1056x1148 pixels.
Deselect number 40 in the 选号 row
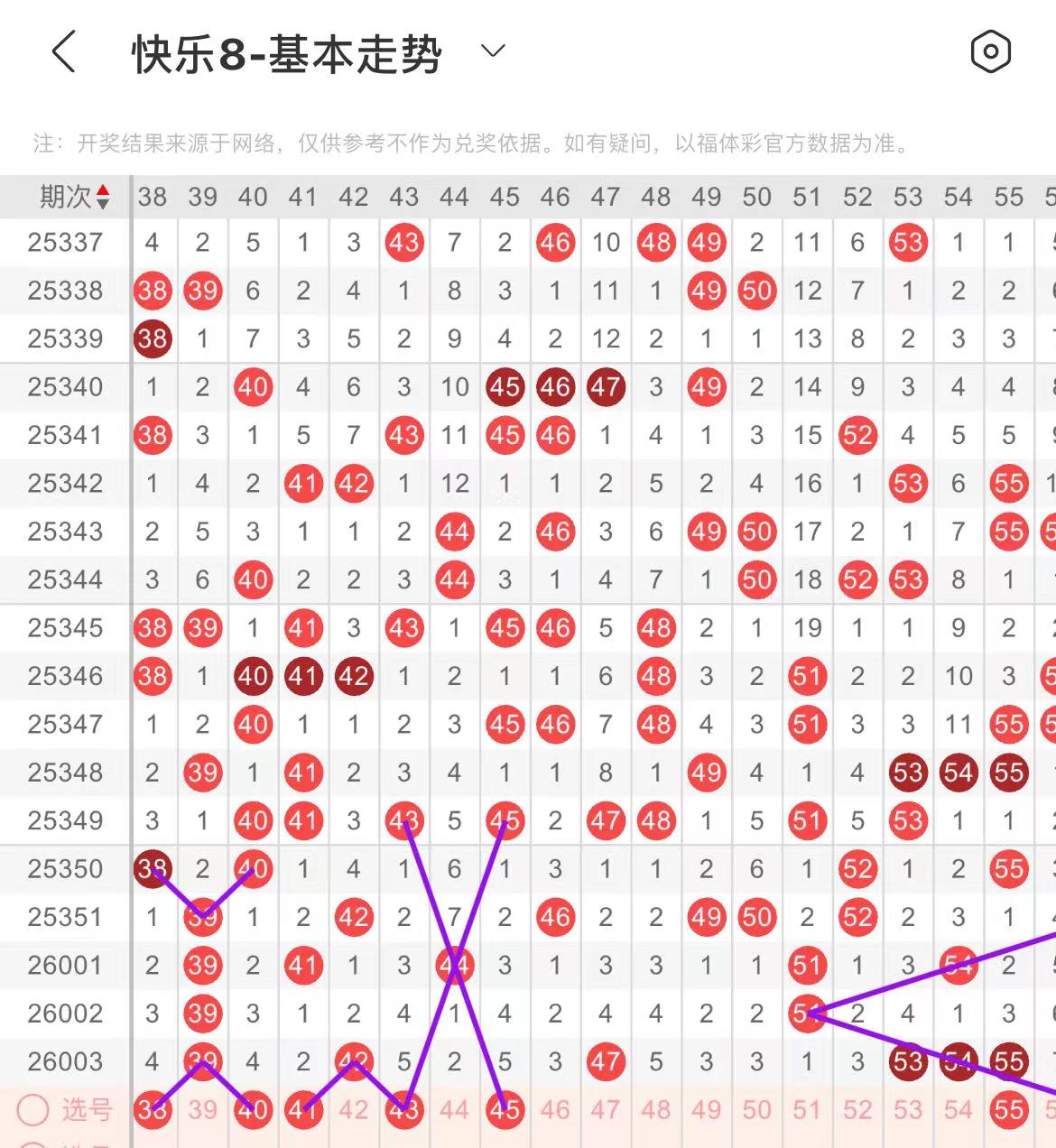pos(253,1110)
